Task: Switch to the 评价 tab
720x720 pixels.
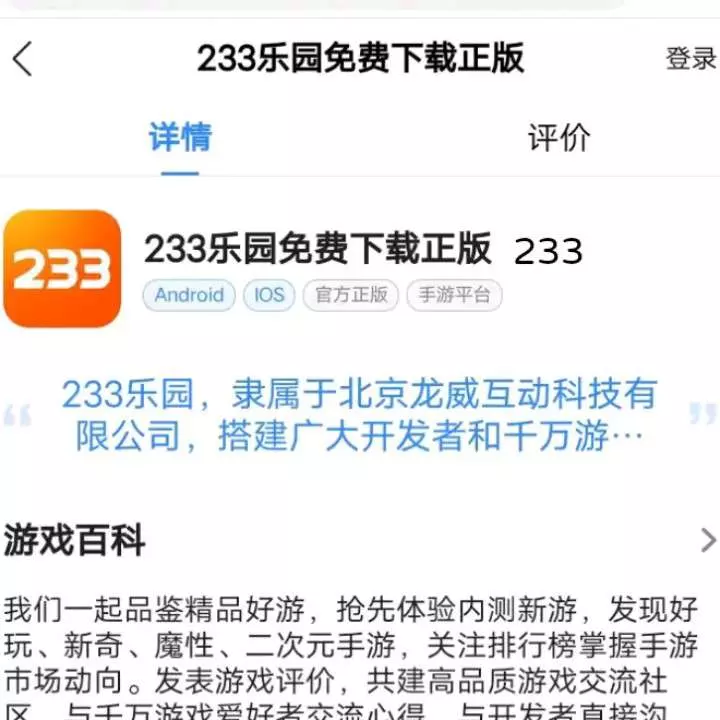Action: (559, 138)
